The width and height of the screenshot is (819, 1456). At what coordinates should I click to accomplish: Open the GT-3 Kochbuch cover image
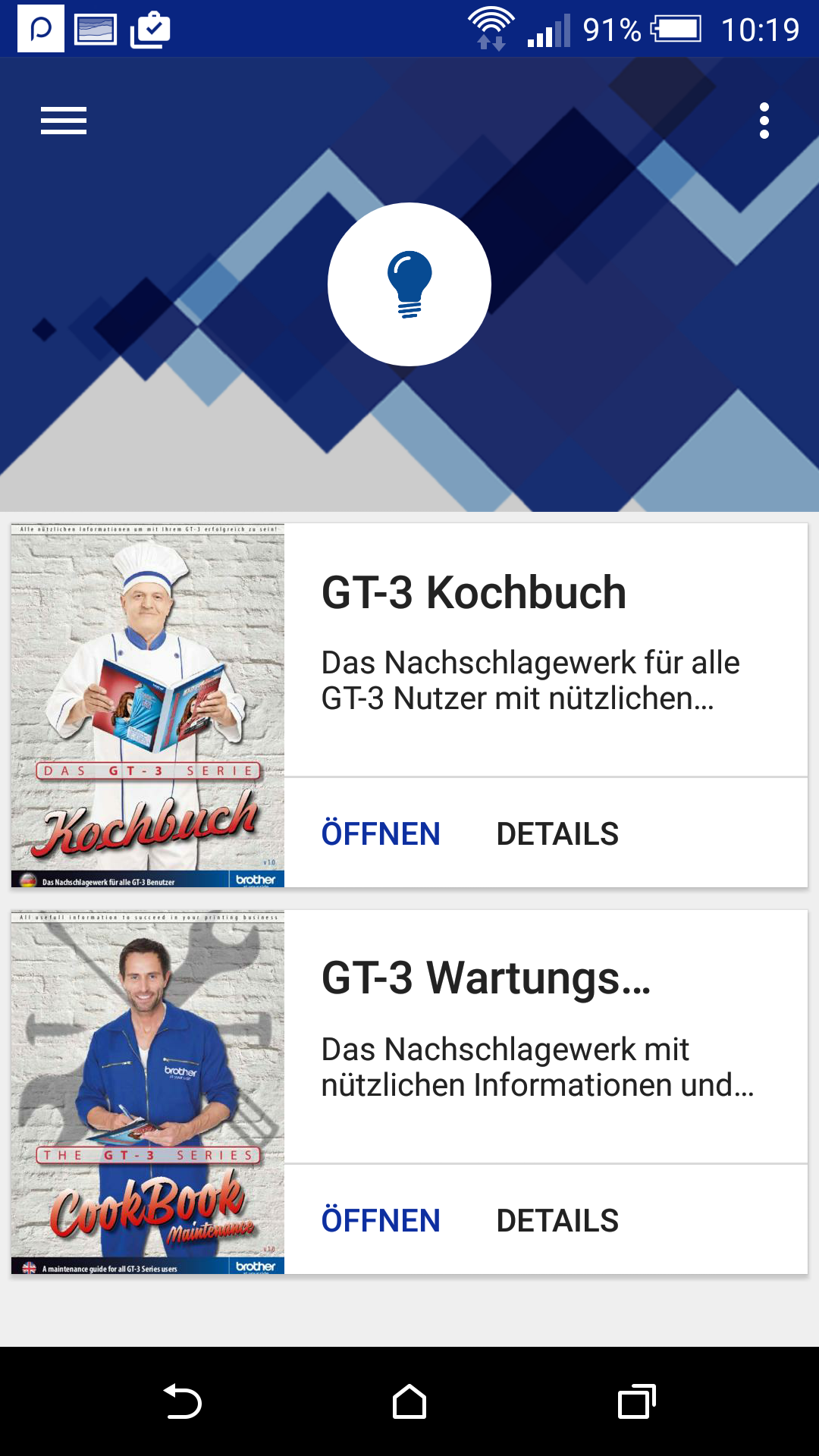point(148,705)
